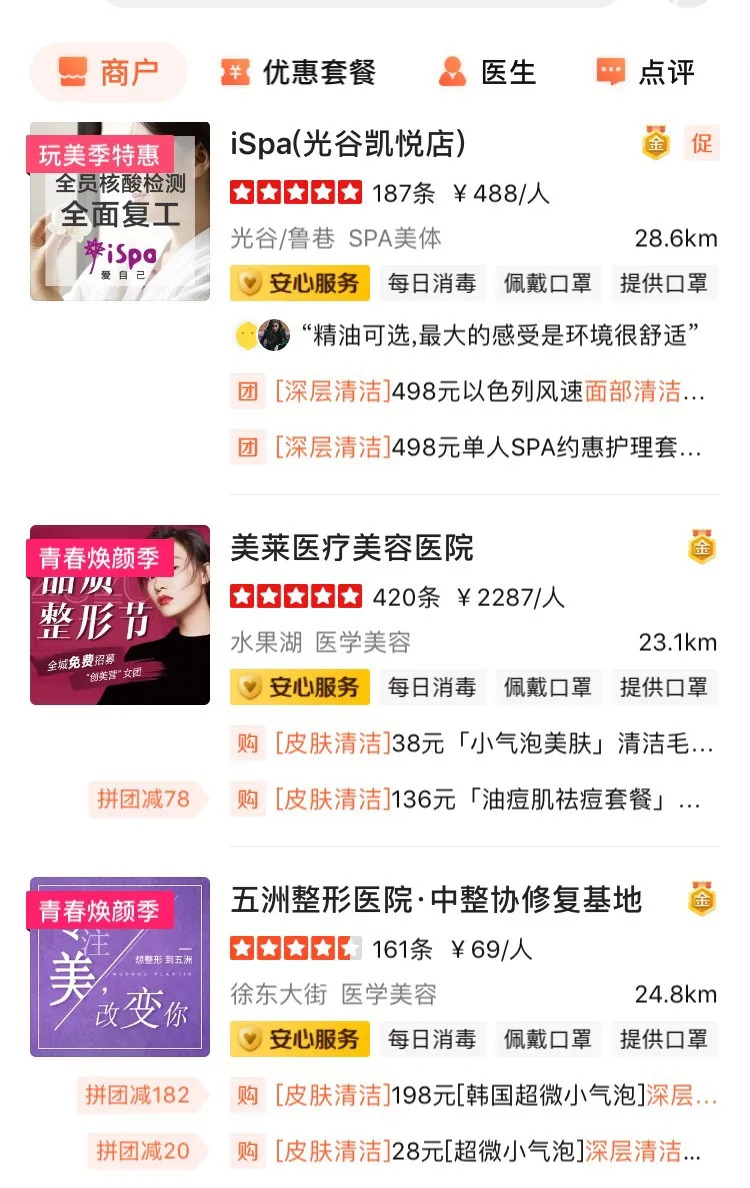Image resolution: width=750 pixels, height=1188 pixels.
Task: Switch to the 优惠套餐 tab
Action: click(298, 72)
